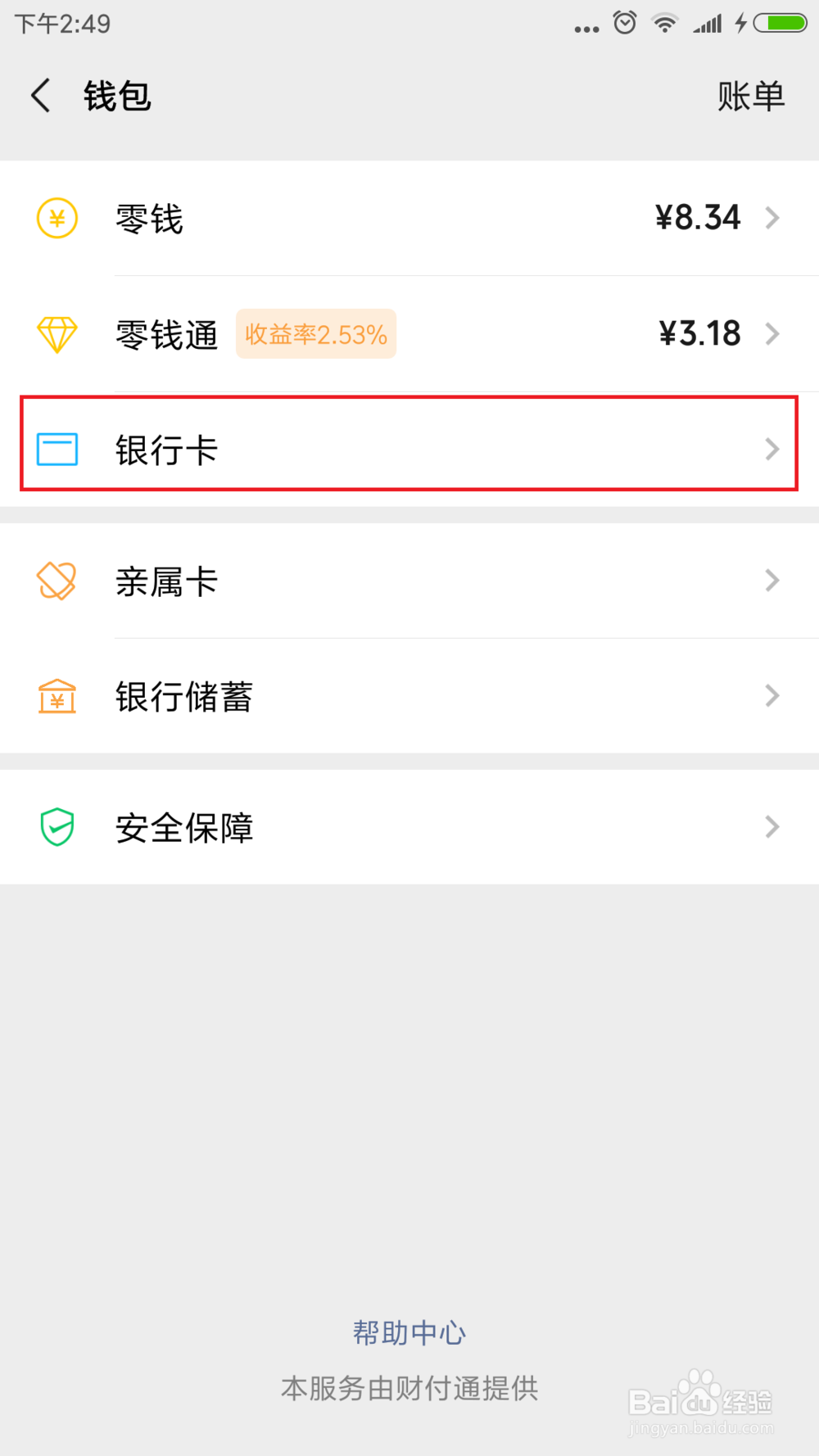Viewport: 819px width, 1456px height.
Task: Tap the 钱包 title bar text
Action: 117,95
